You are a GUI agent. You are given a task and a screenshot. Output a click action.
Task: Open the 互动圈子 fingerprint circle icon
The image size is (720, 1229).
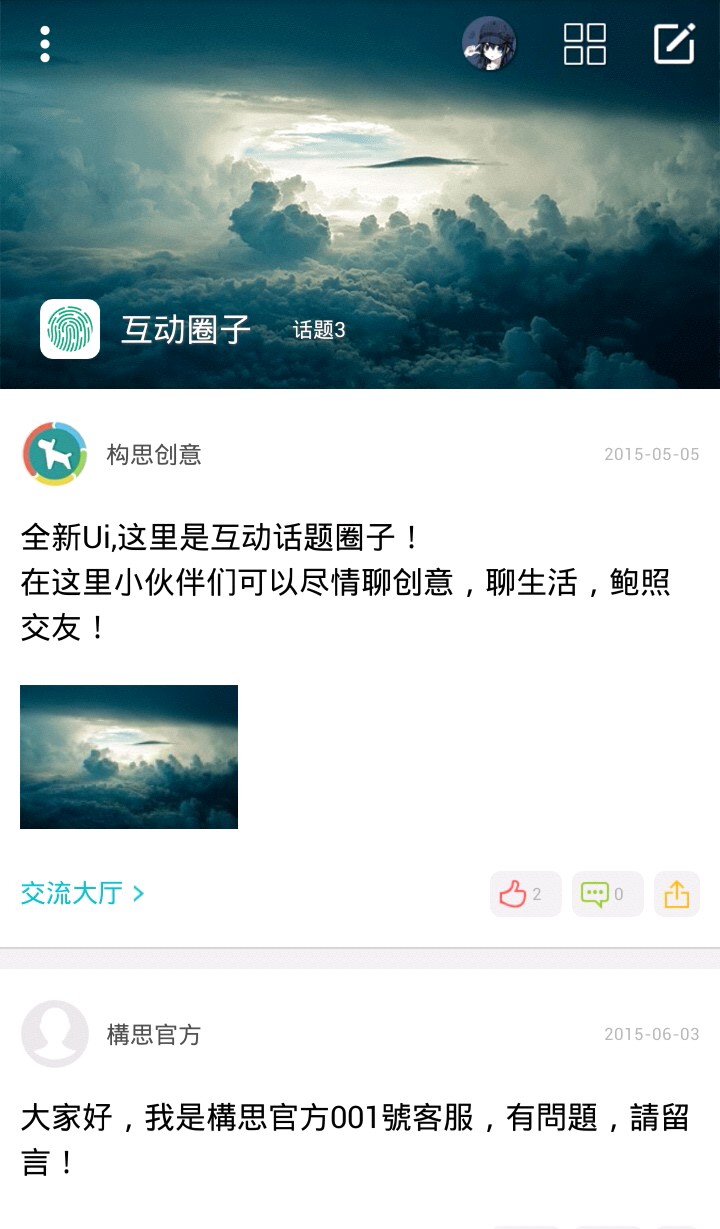[x=70, y=329]
